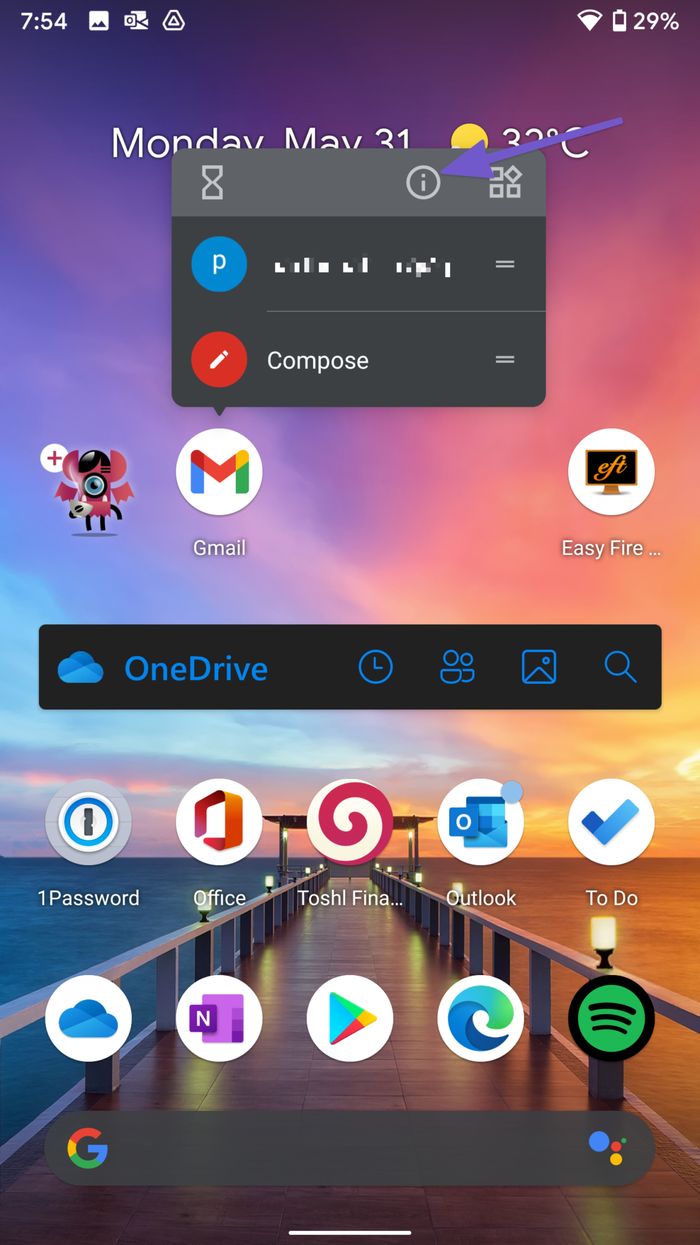Open Toshl Finance app

pos(350,823)
